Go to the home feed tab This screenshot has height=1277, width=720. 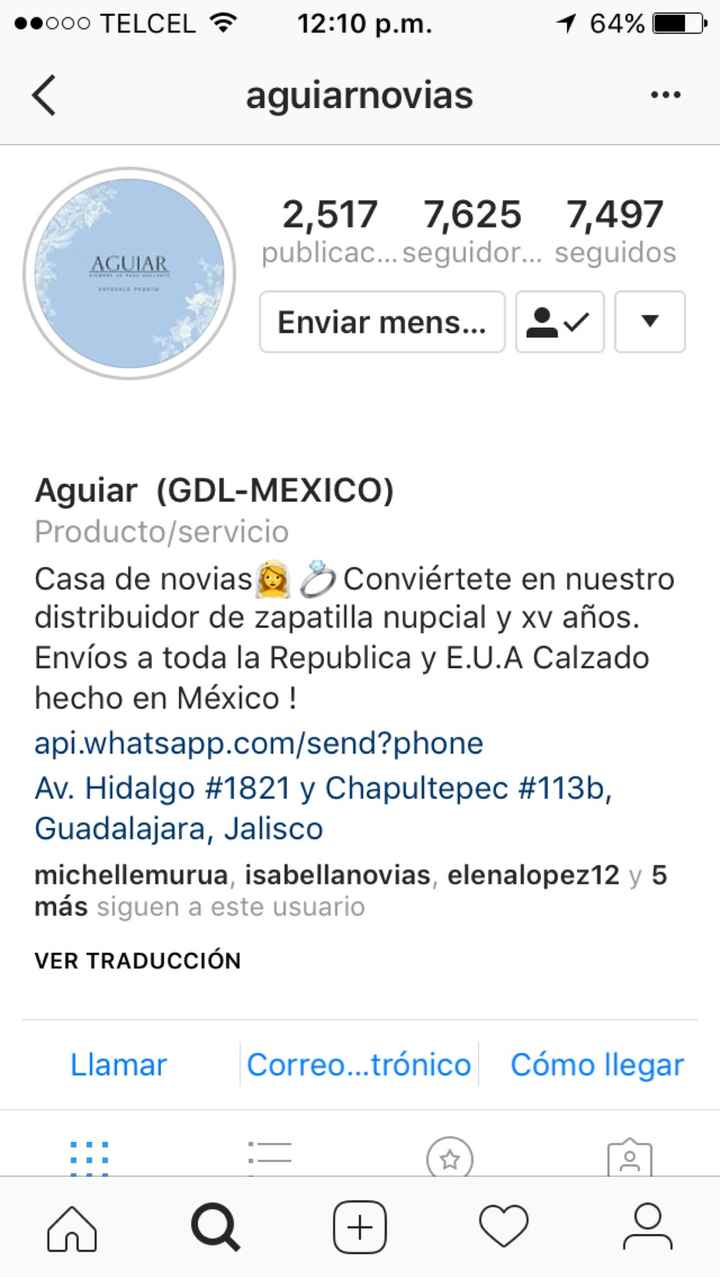[x=73, y=1227]
